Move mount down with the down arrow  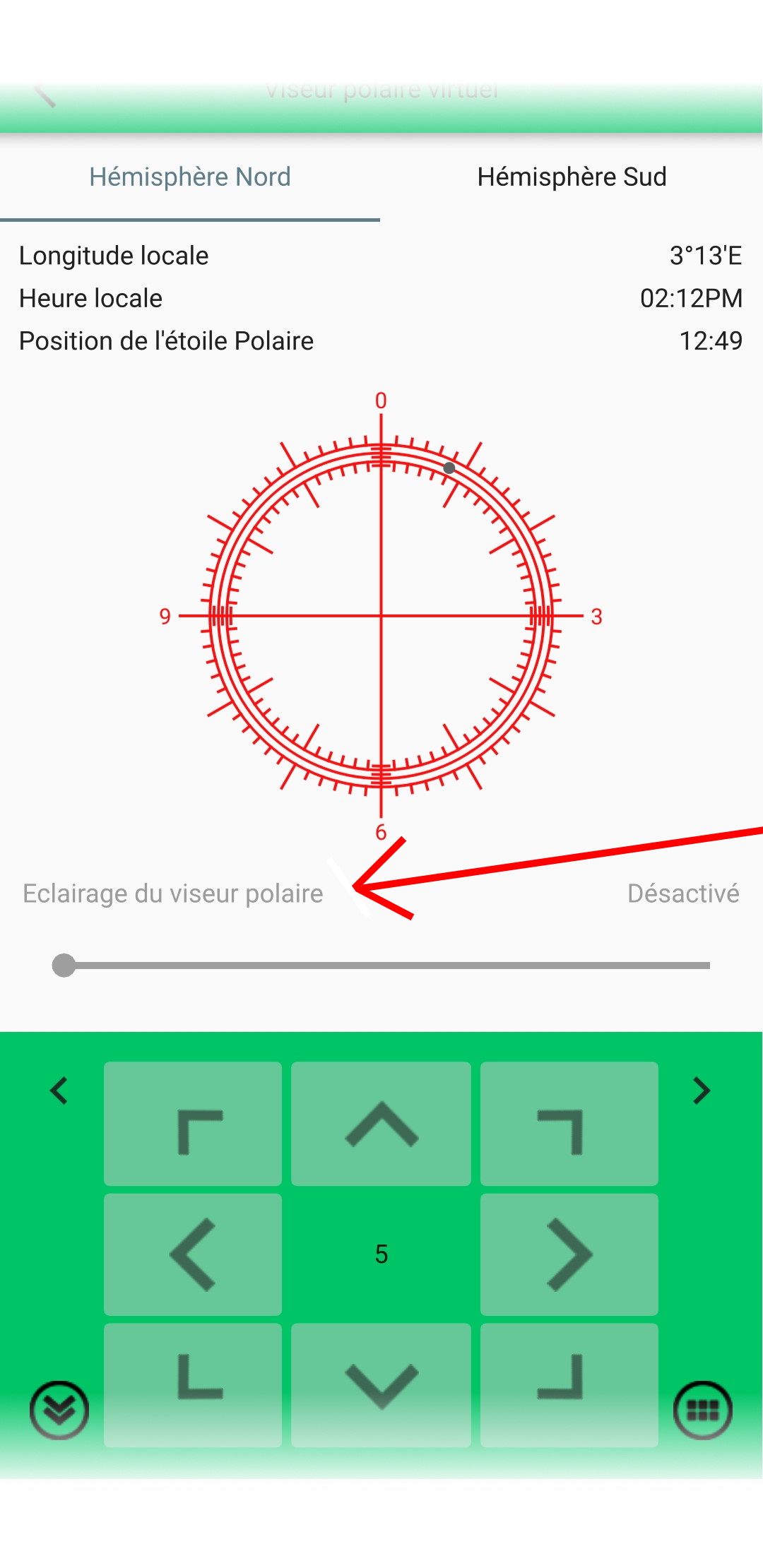pos(381,1385)
